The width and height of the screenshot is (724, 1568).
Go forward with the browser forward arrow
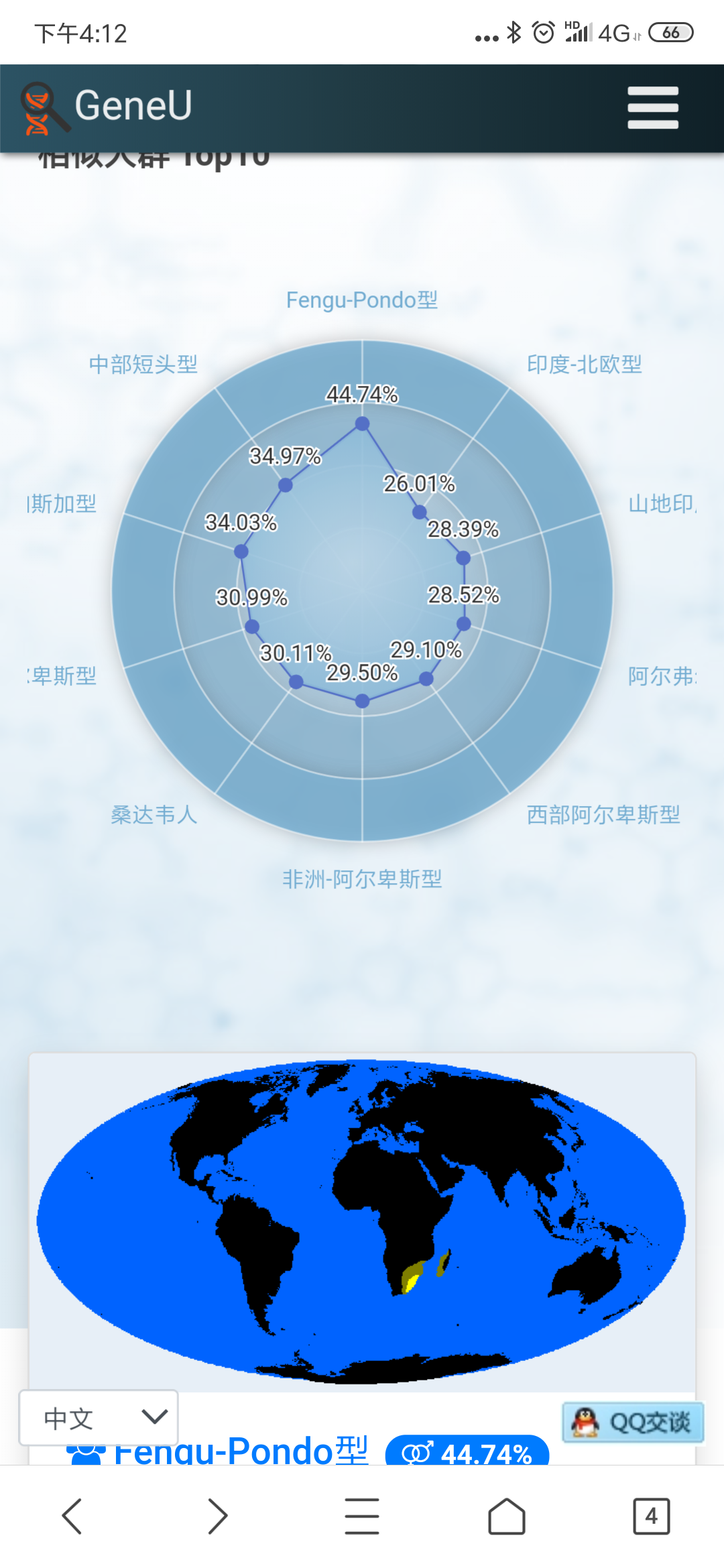tap(217, 1516)
